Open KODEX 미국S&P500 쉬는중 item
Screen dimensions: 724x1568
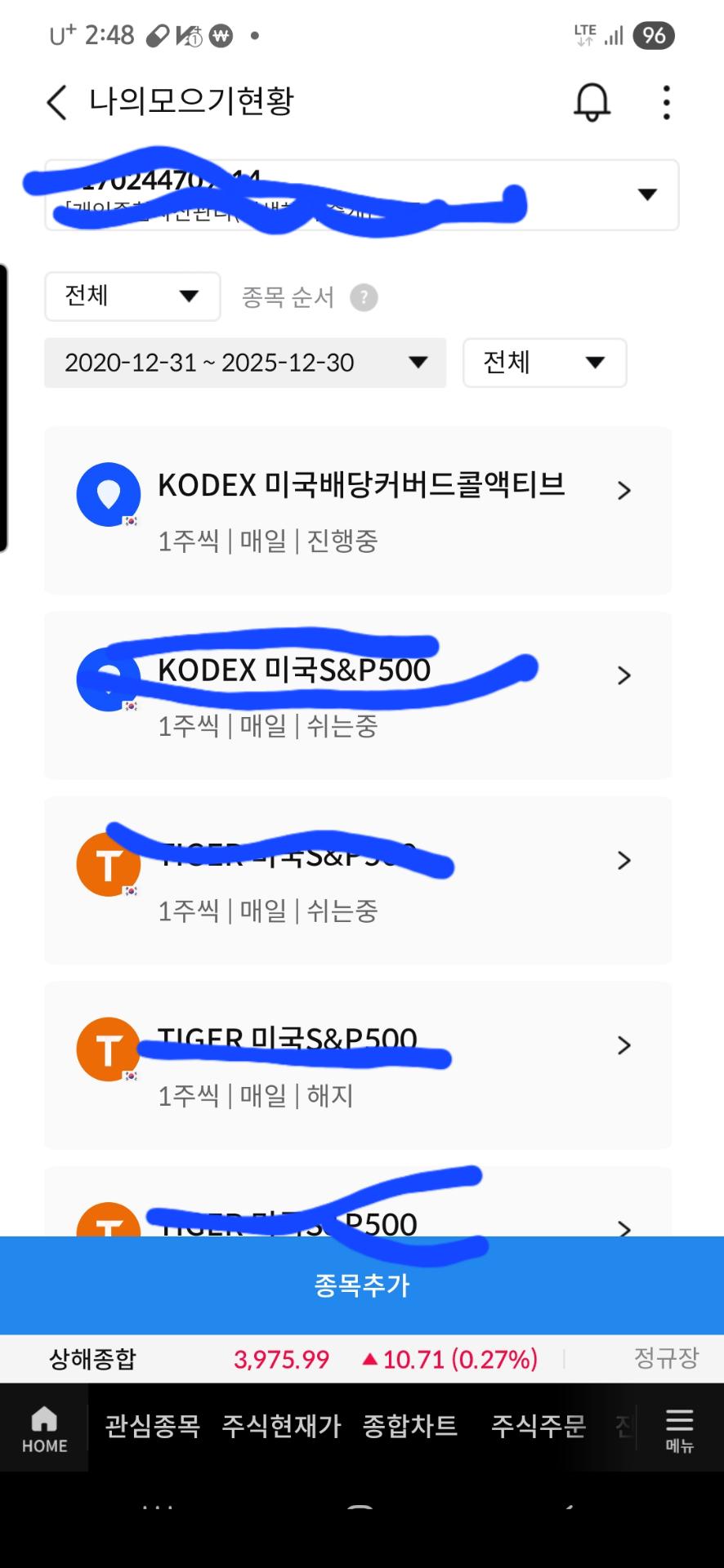pyautogui.click(x=358, y=696)
